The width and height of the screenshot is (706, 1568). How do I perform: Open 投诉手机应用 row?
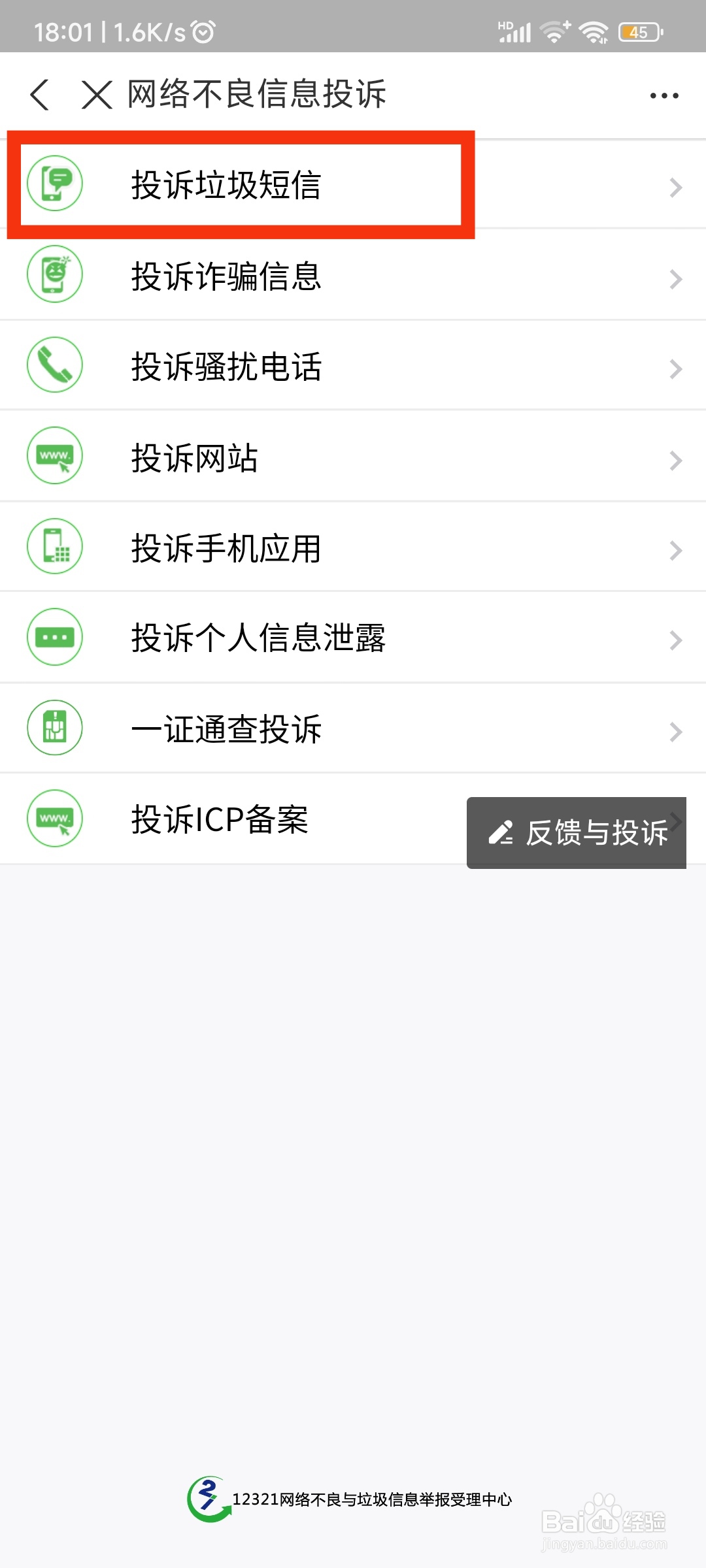(353, 547)
